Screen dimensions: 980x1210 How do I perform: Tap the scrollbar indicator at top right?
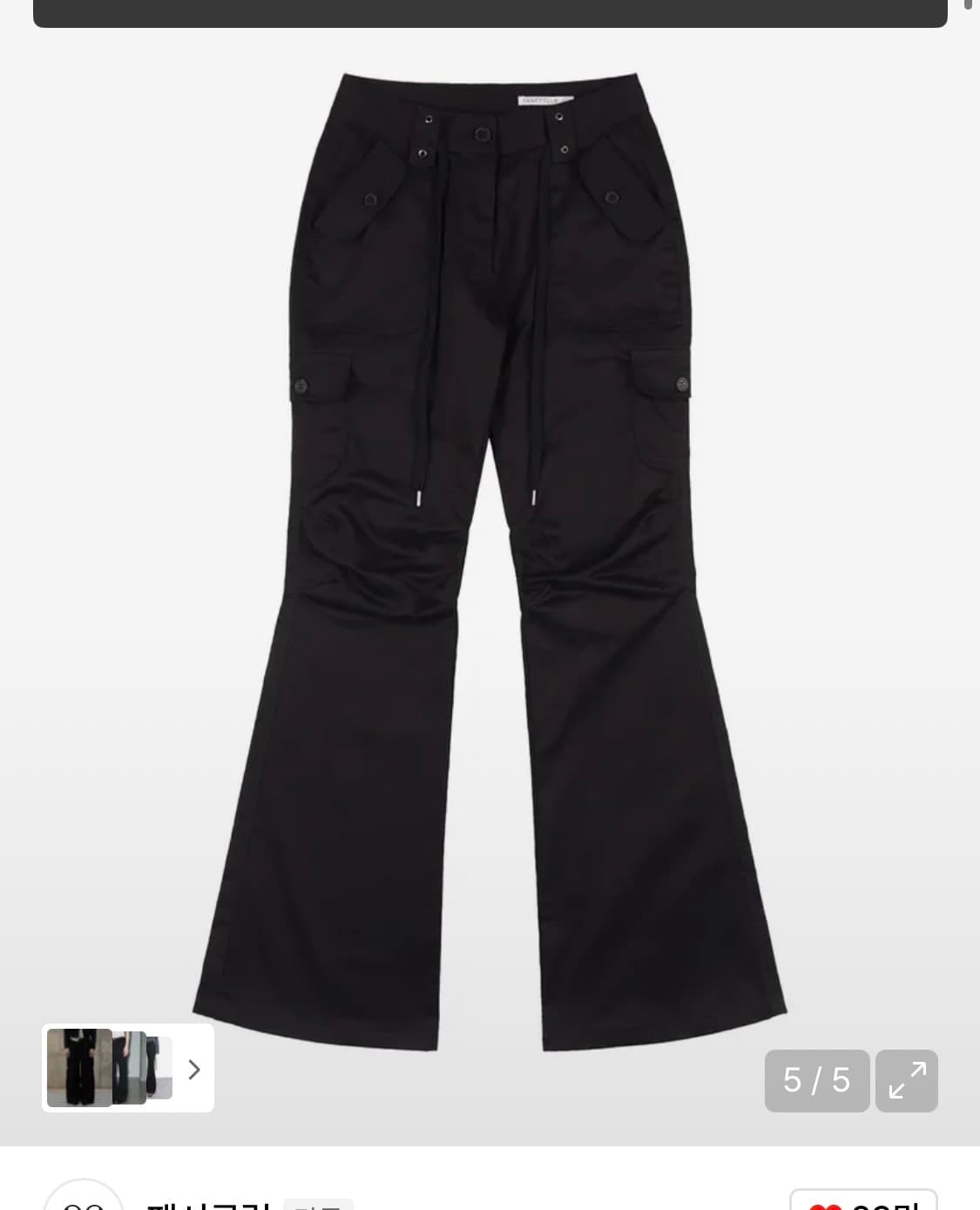[x=966, y=7]
